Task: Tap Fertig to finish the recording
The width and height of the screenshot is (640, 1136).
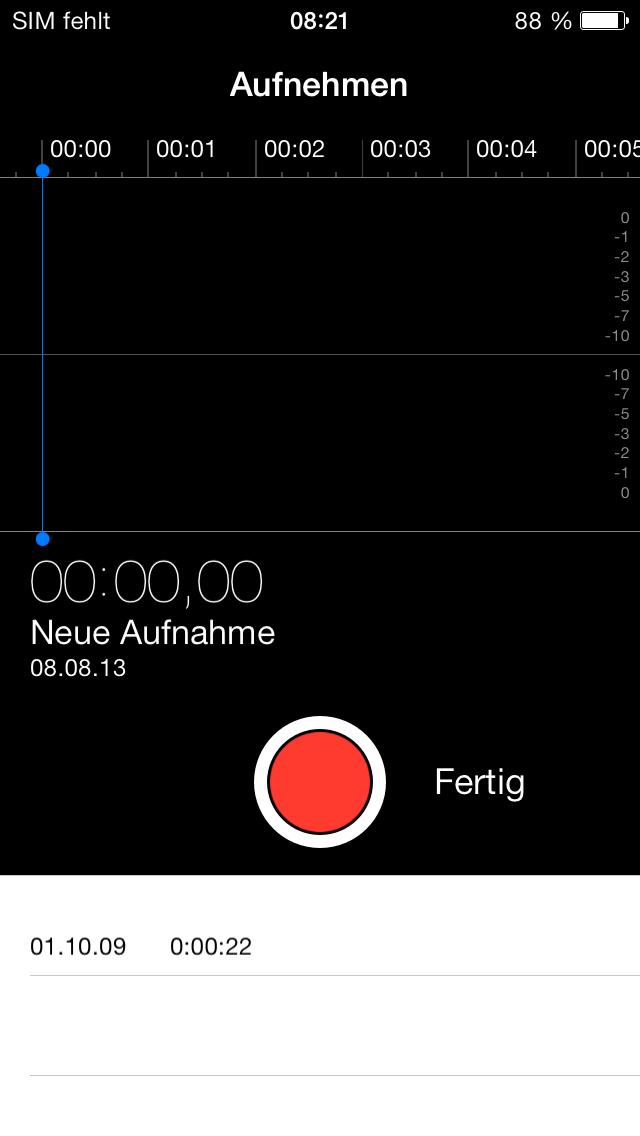Action: coord(479,783)
